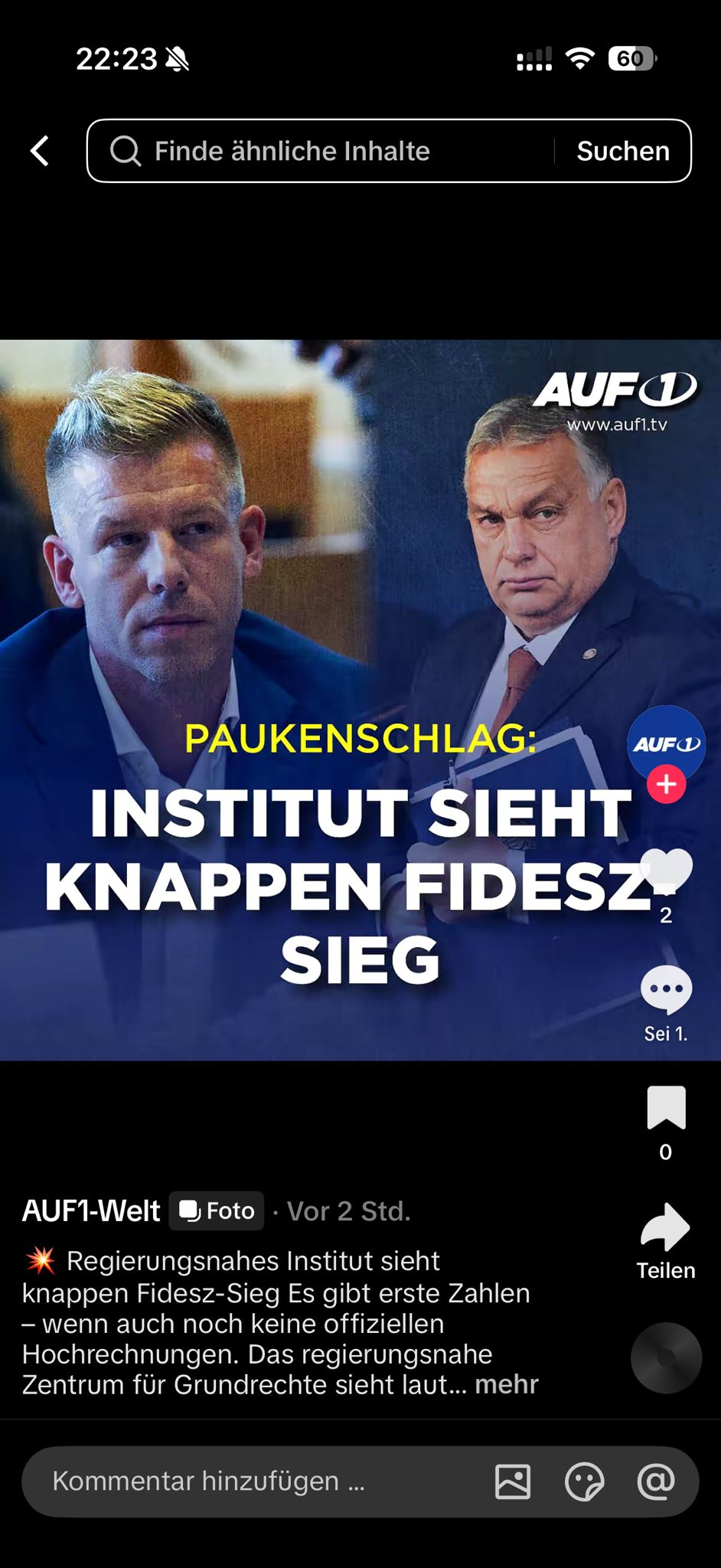Open the AUF1-Welt username

point(91,1210)
